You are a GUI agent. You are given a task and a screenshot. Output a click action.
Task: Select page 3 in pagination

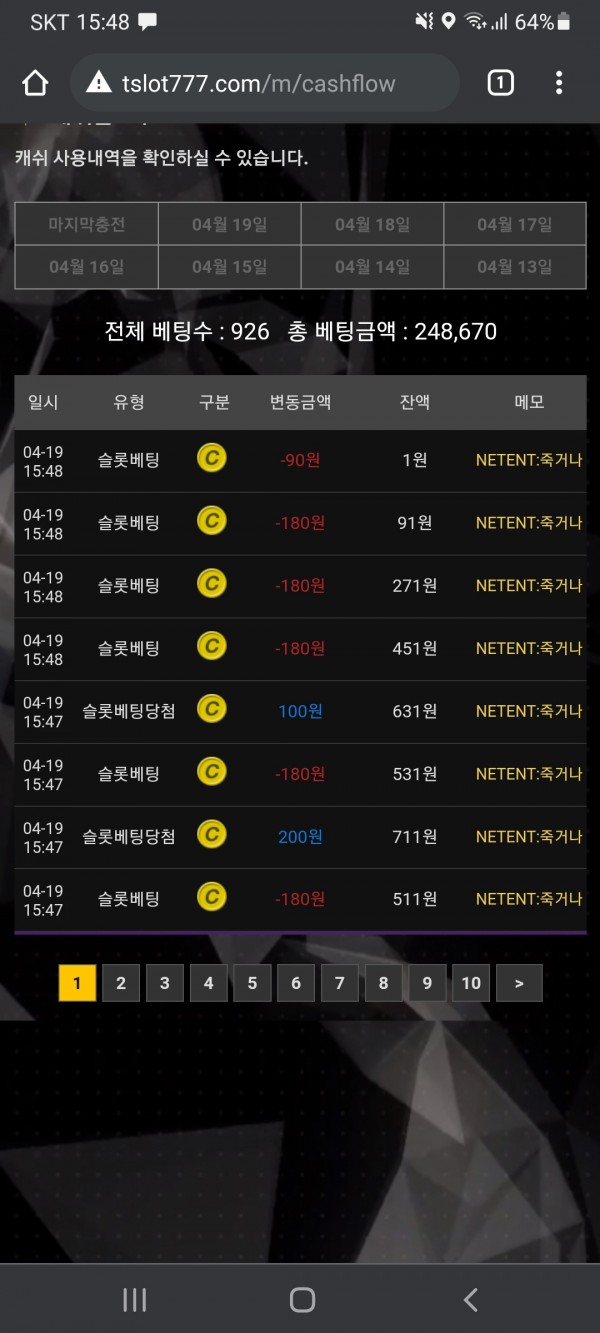pyautogui.click(x=164, y=983)
